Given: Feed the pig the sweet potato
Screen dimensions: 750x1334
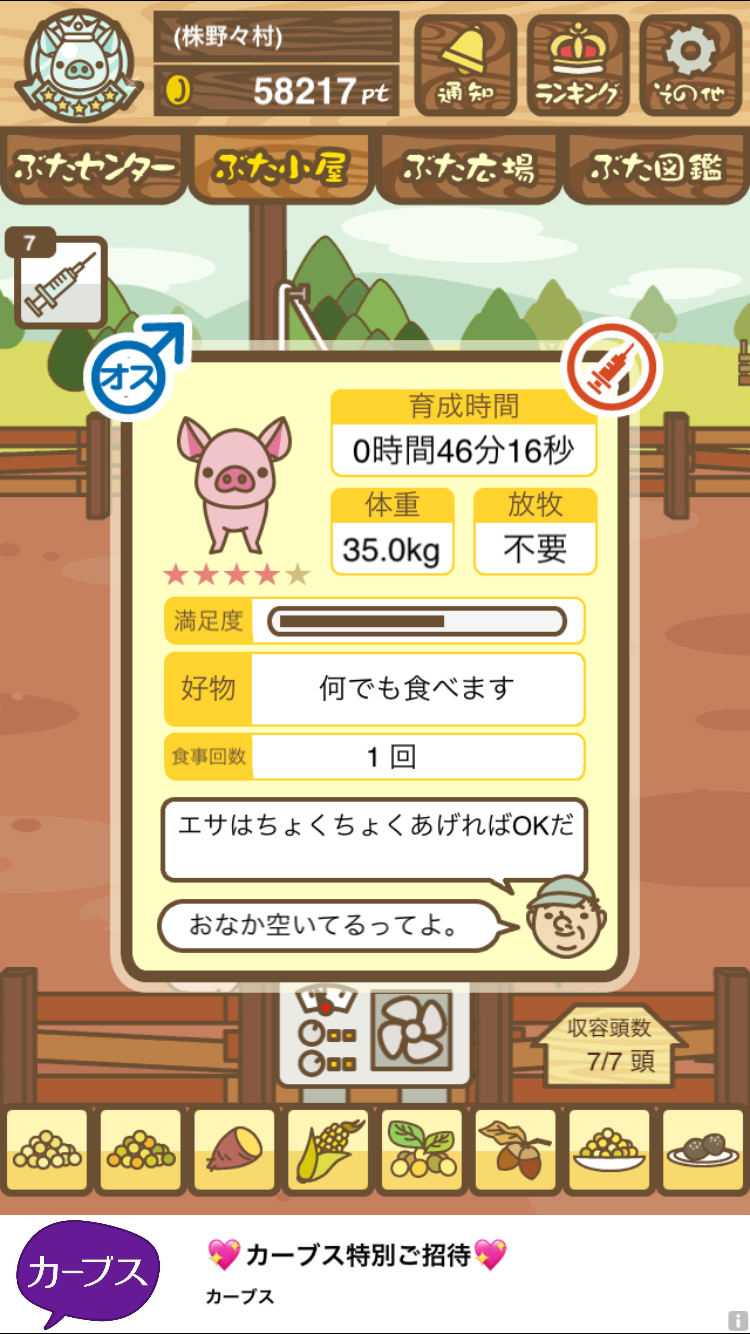Looking at the screenshot, I should coord(234,1151).
